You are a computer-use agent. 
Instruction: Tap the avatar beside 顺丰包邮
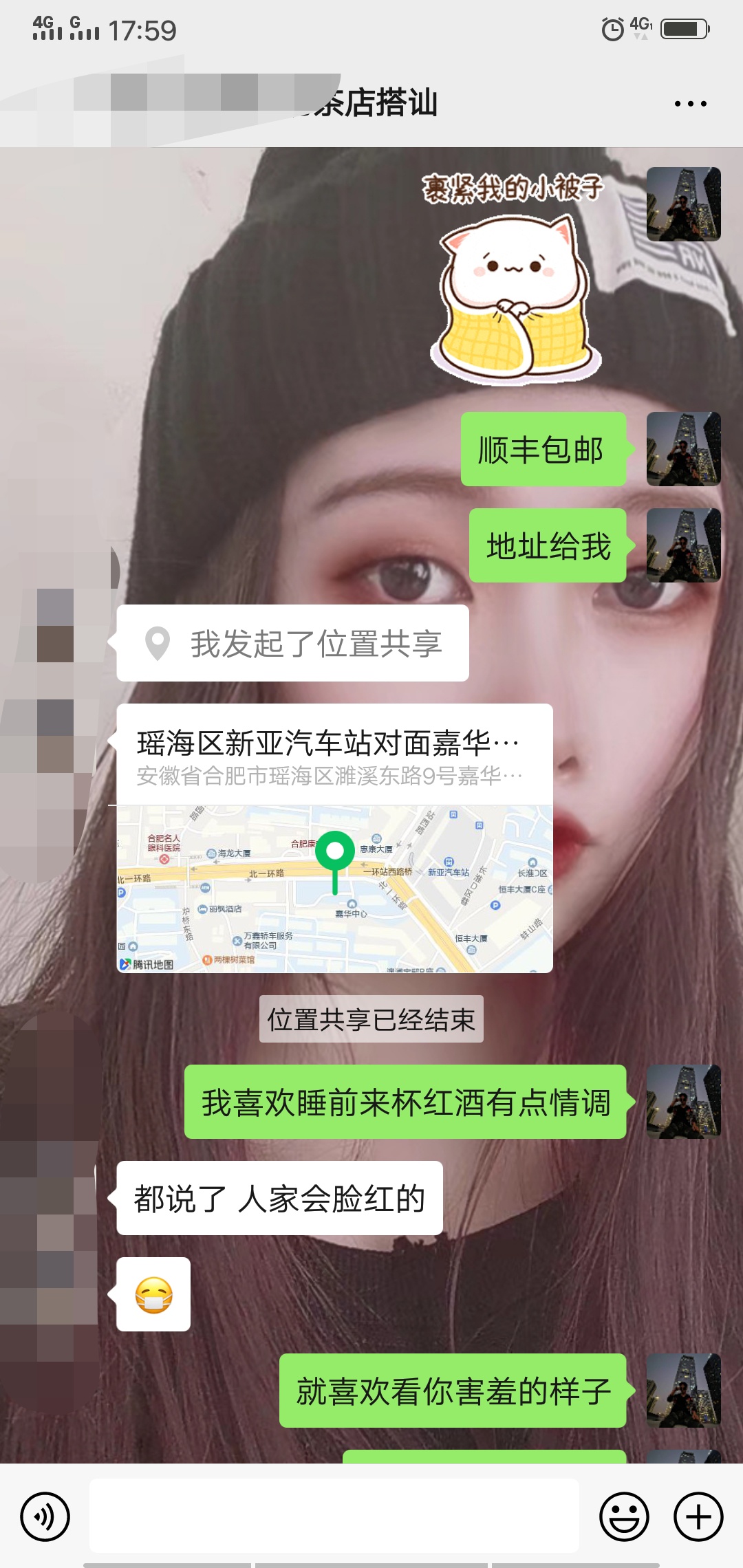(x=683, y=449)
